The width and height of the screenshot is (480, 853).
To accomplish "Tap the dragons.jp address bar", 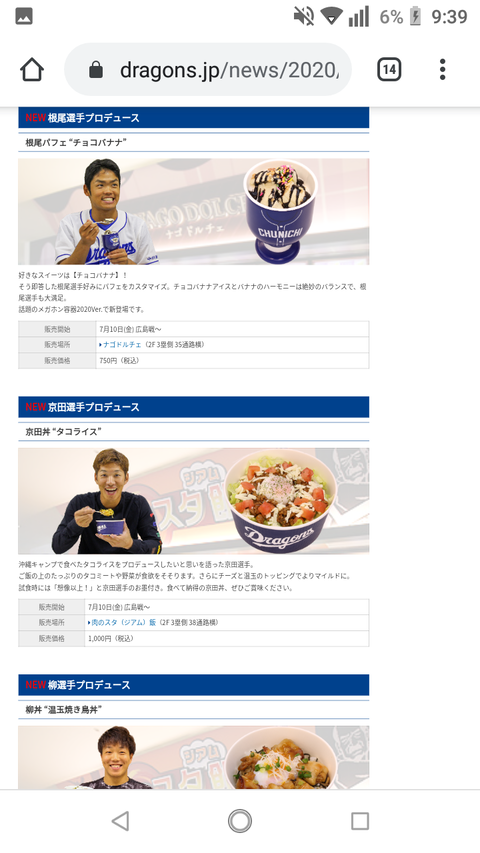I will (x=208, y=70).
